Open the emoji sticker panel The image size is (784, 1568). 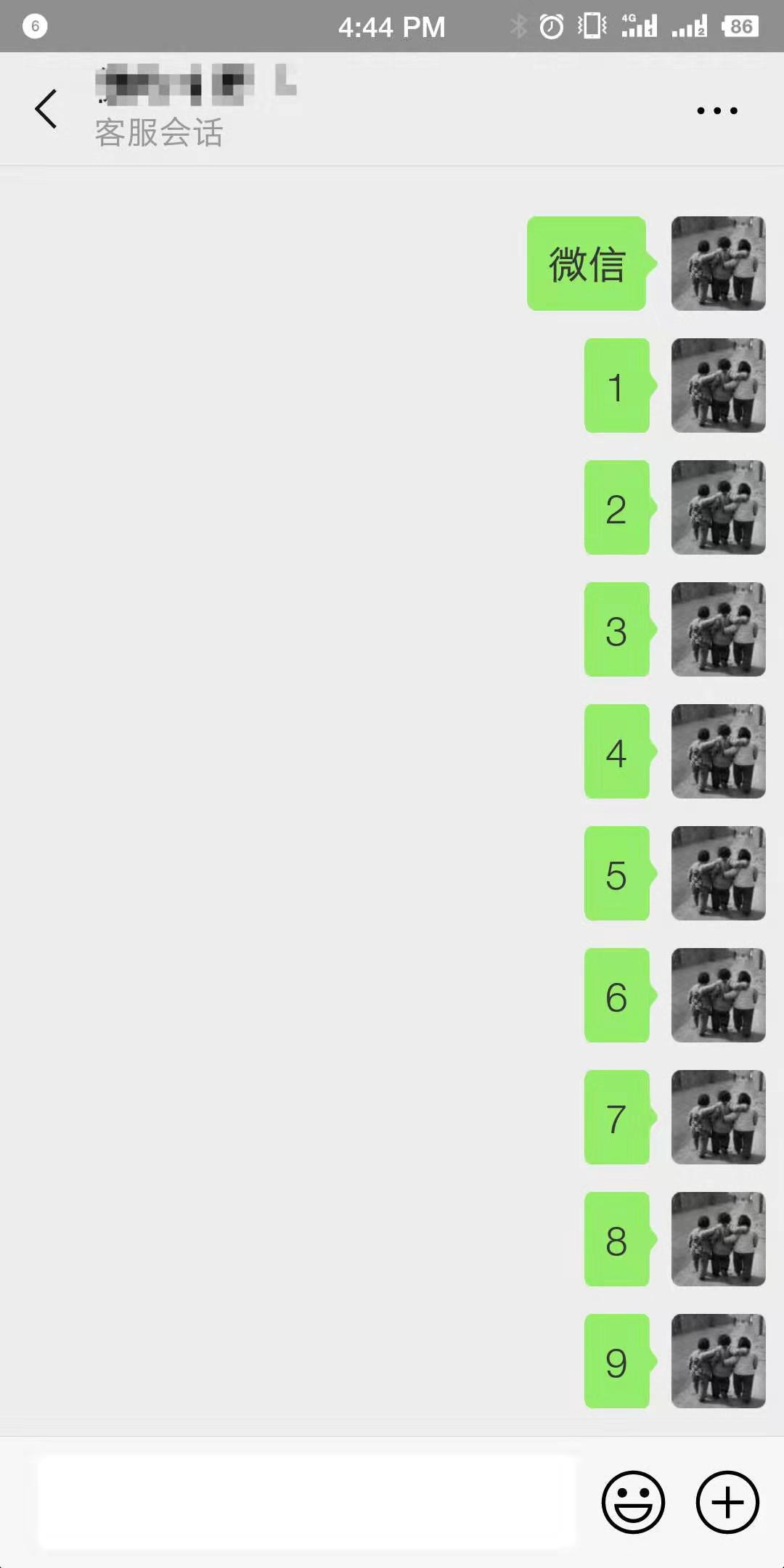click(633, 1502)
